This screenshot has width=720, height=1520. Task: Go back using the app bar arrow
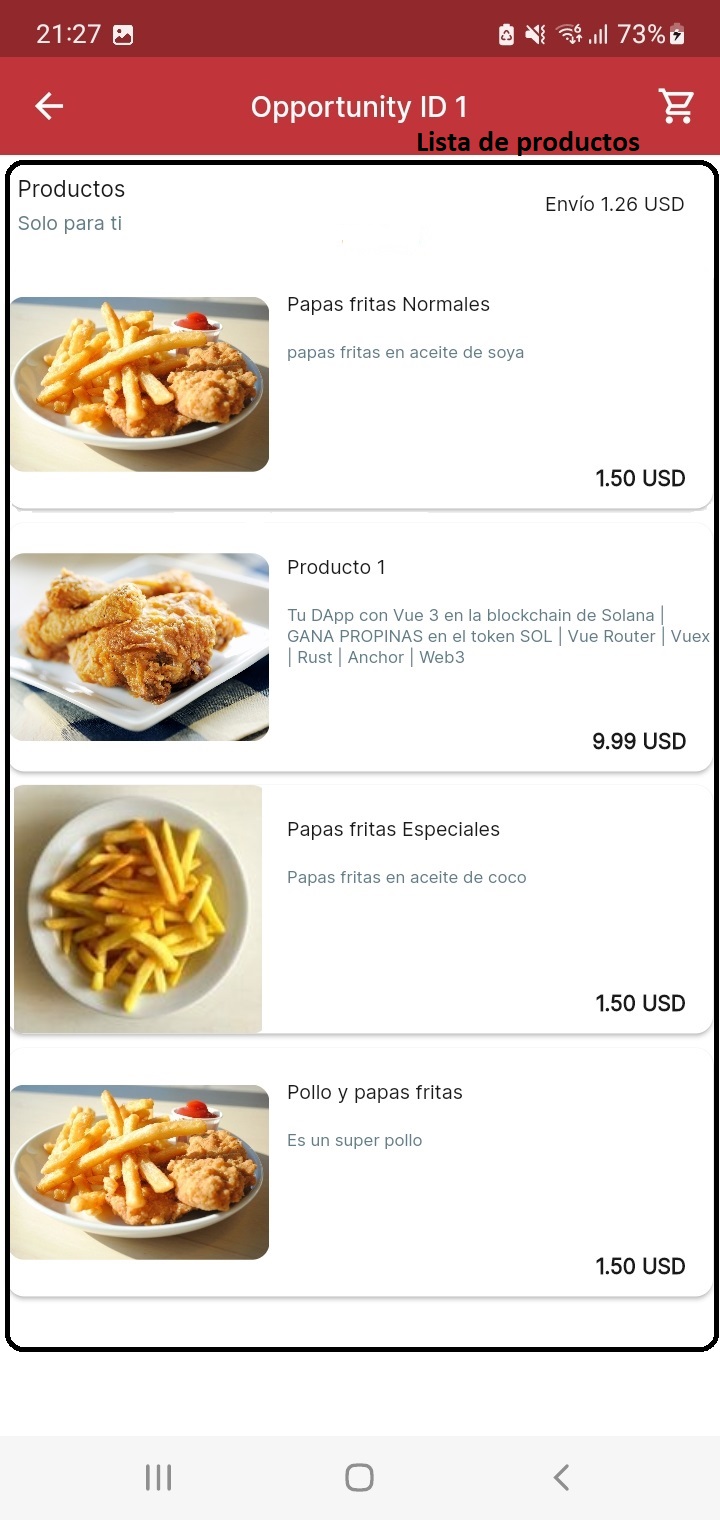pyautogui.click(x=49, y=106)
